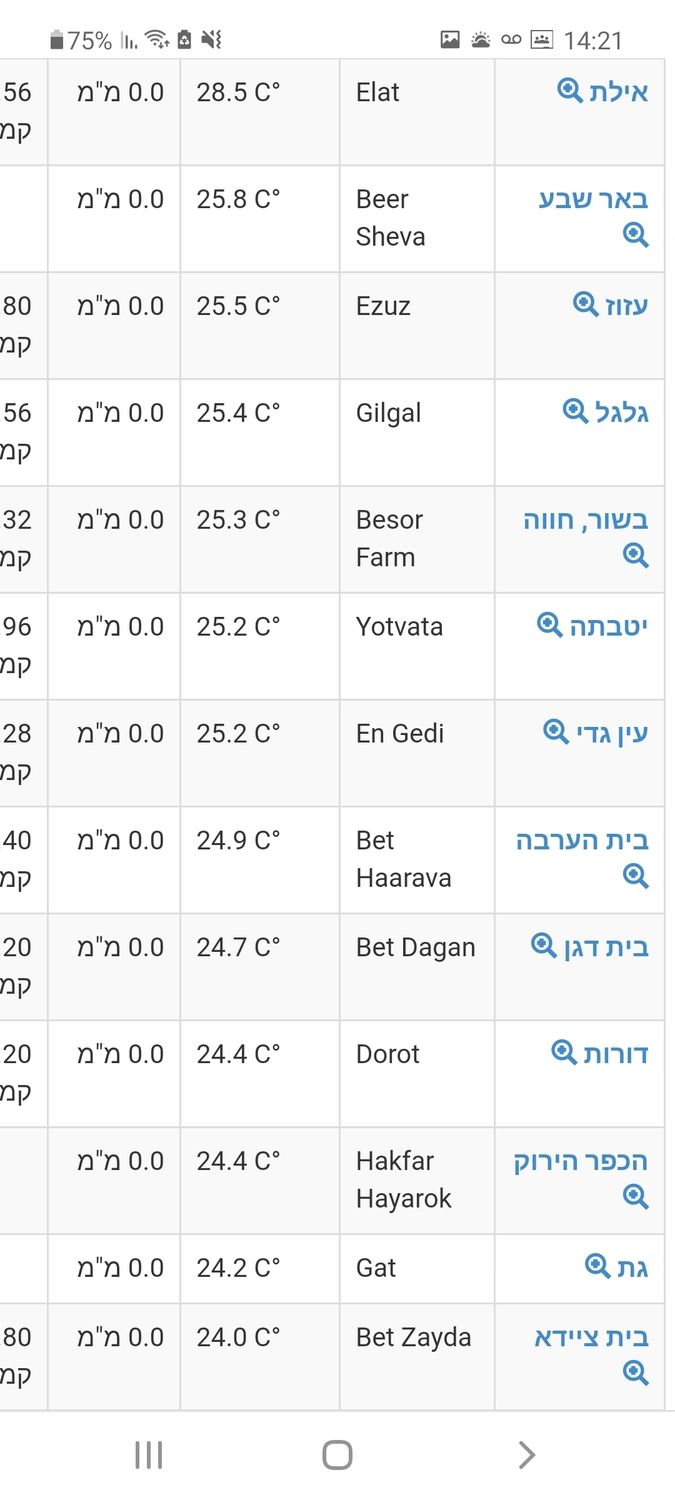Select the עזוז (Ezuz) station link
675x1500 pixels.
(612, 305)
